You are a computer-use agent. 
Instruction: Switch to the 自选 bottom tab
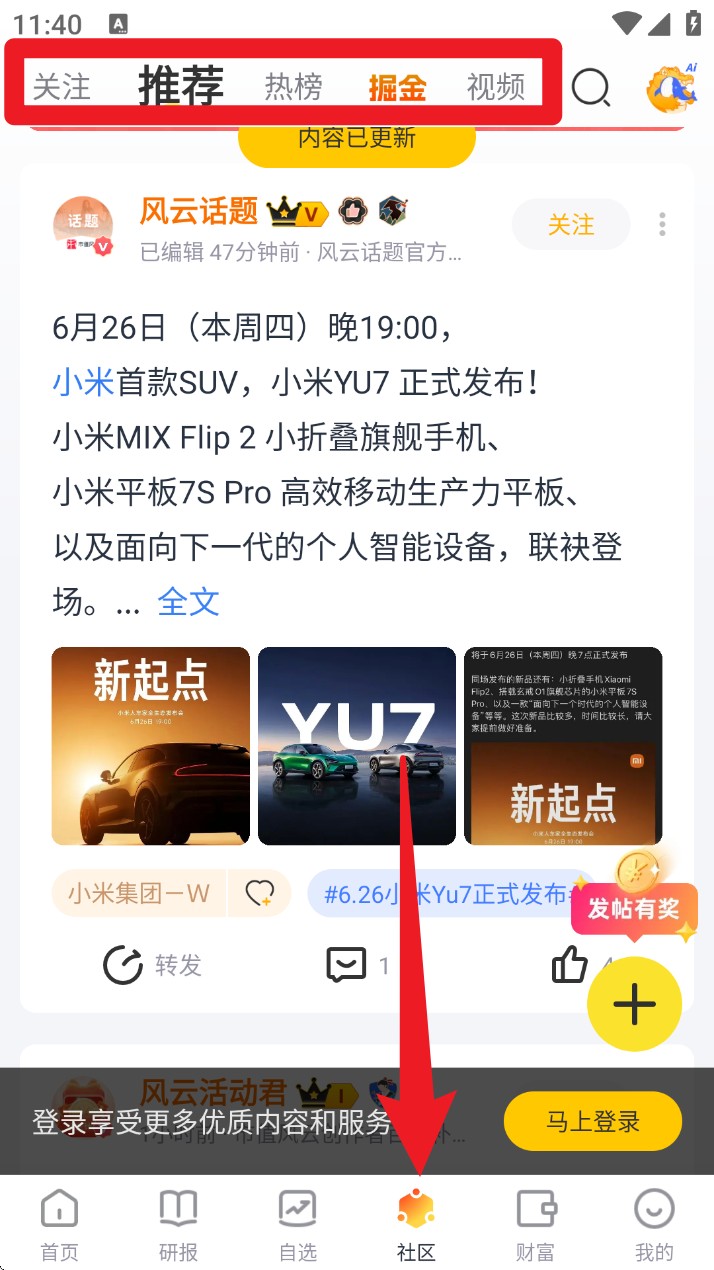click(297, 1225)
